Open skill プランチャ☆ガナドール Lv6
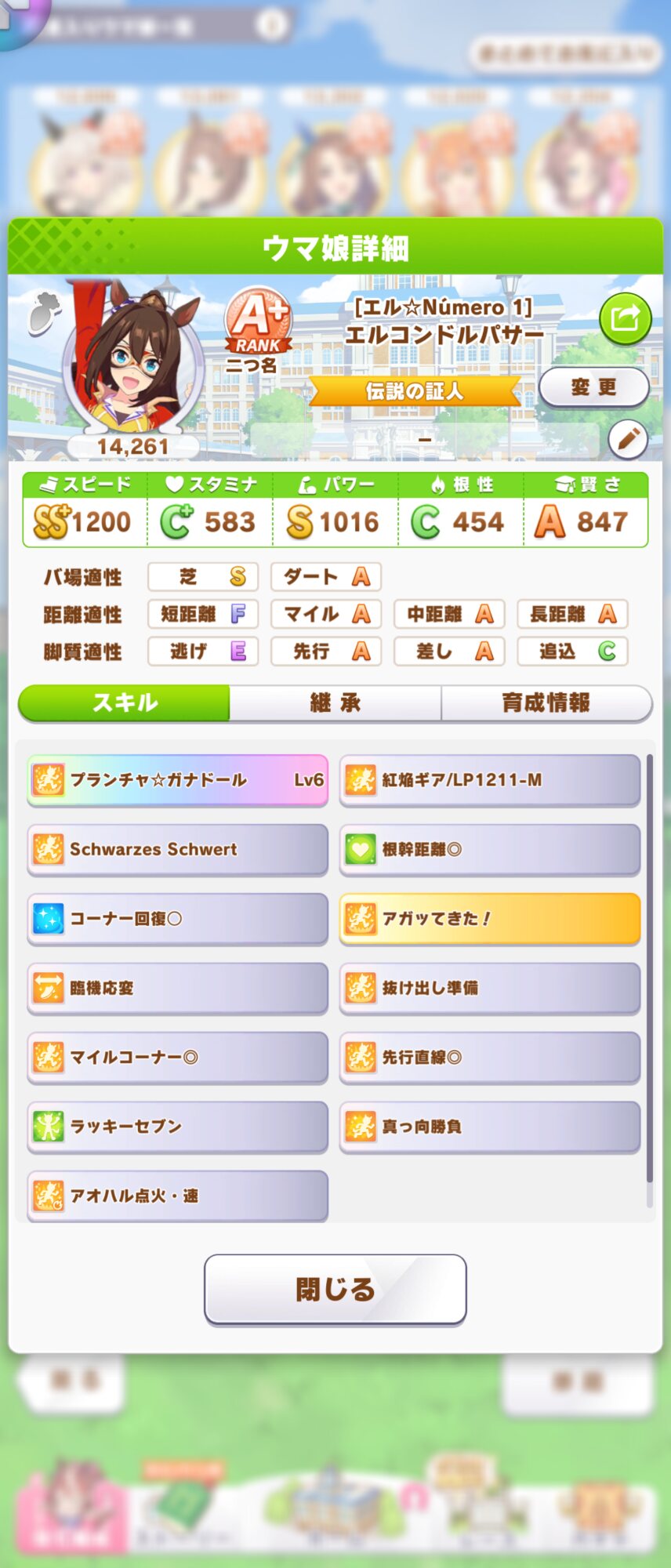Image resolution: width=671 pixels, height=1568 pixels. coord(177,780)
